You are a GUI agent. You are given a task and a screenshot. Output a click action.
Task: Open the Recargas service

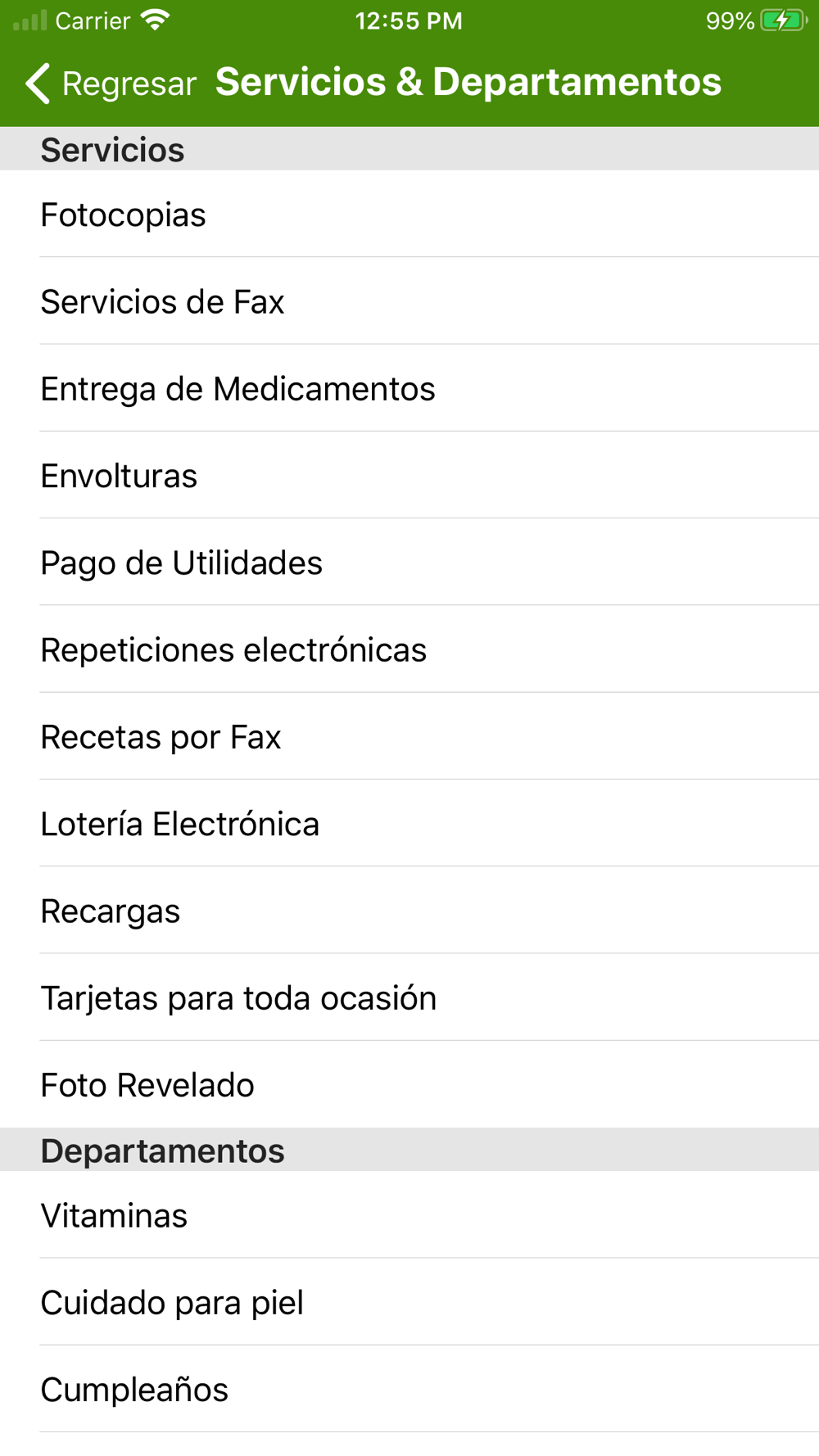[x=409, y=911]
